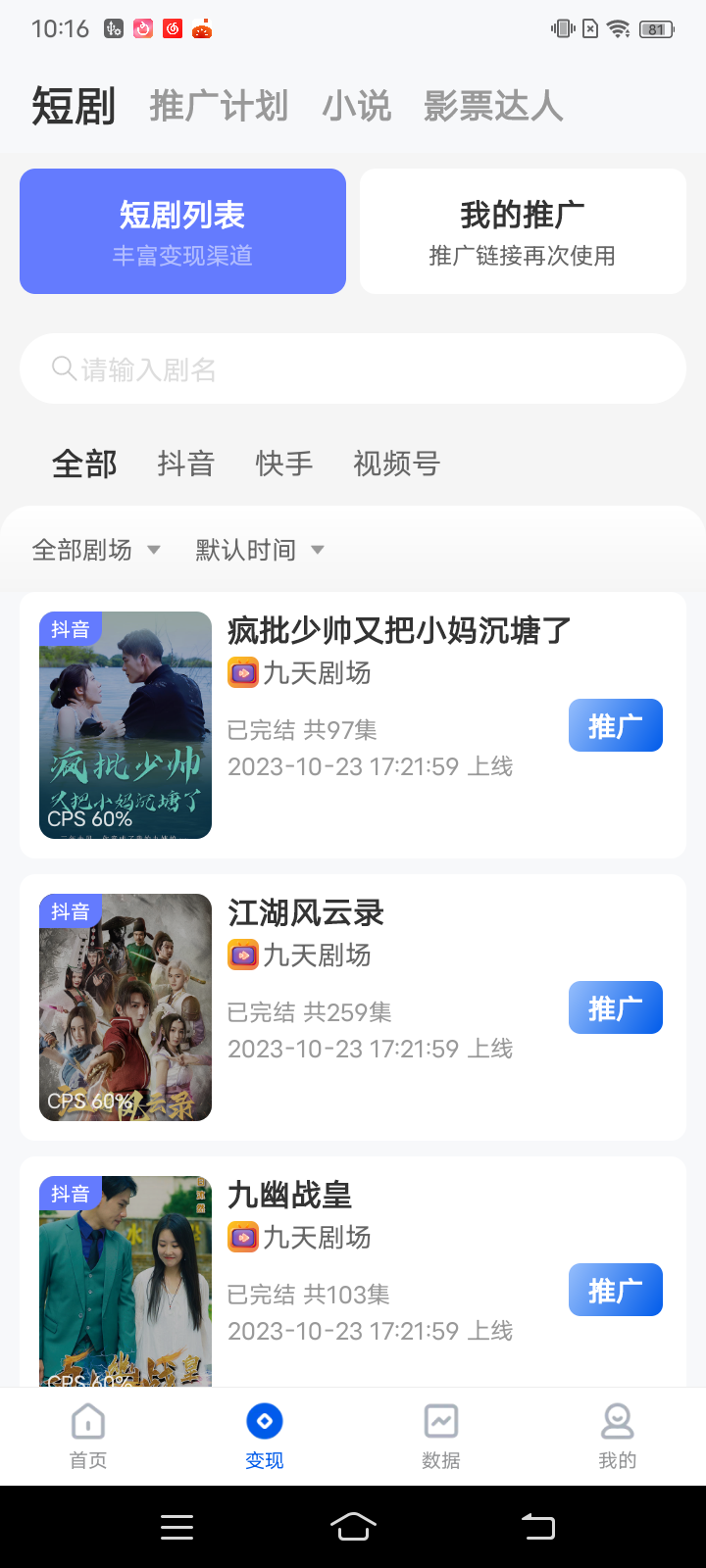Screen dimensions: 706x1568
Task: Tap the 短剧列表 card
Action: pos(182,231)
